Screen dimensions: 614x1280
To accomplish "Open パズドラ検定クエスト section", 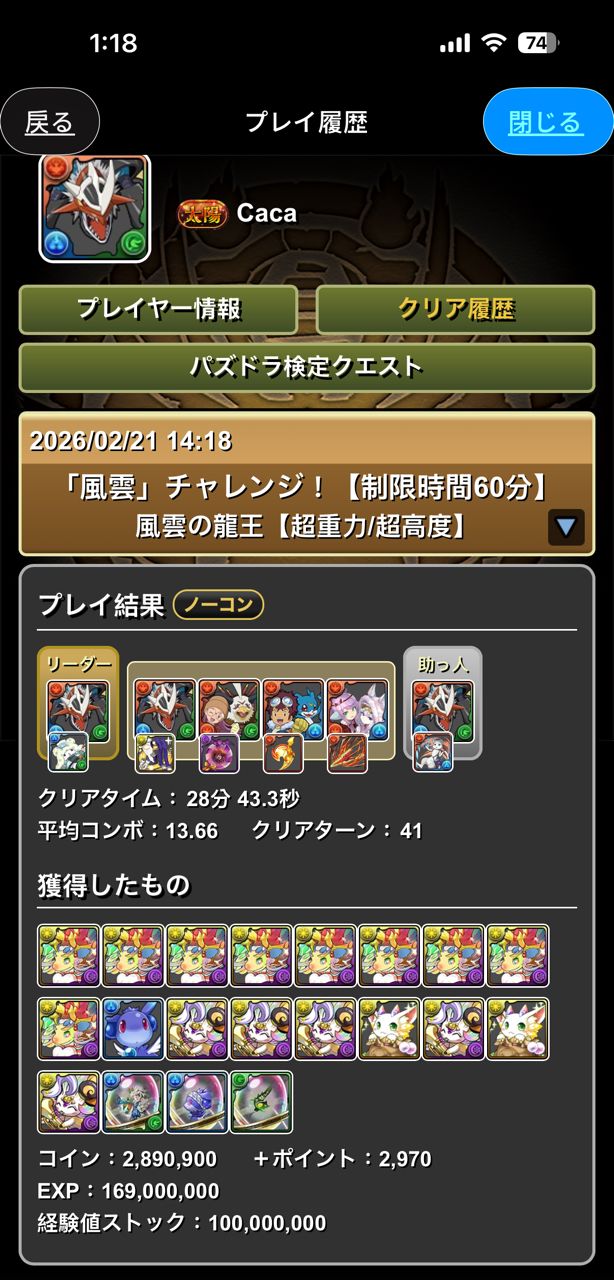I will pos(307,367).
